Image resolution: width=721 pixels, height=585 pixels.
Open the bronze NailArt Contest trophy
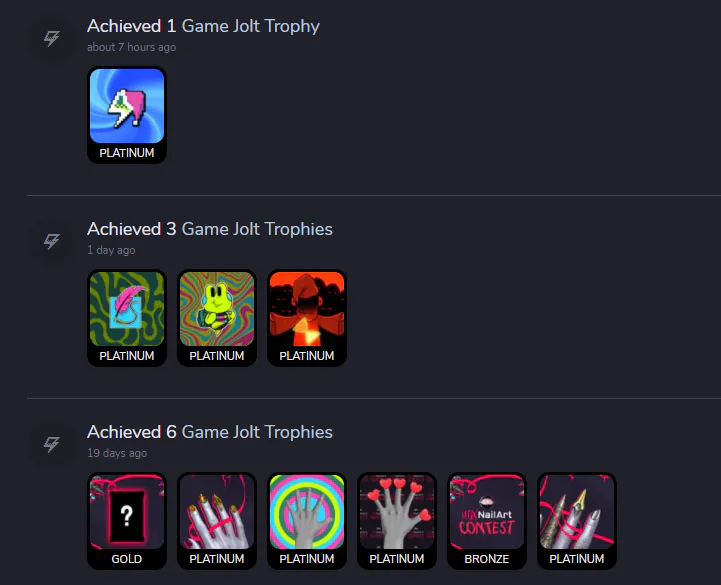pyautogui.click(x=487, y=521)
